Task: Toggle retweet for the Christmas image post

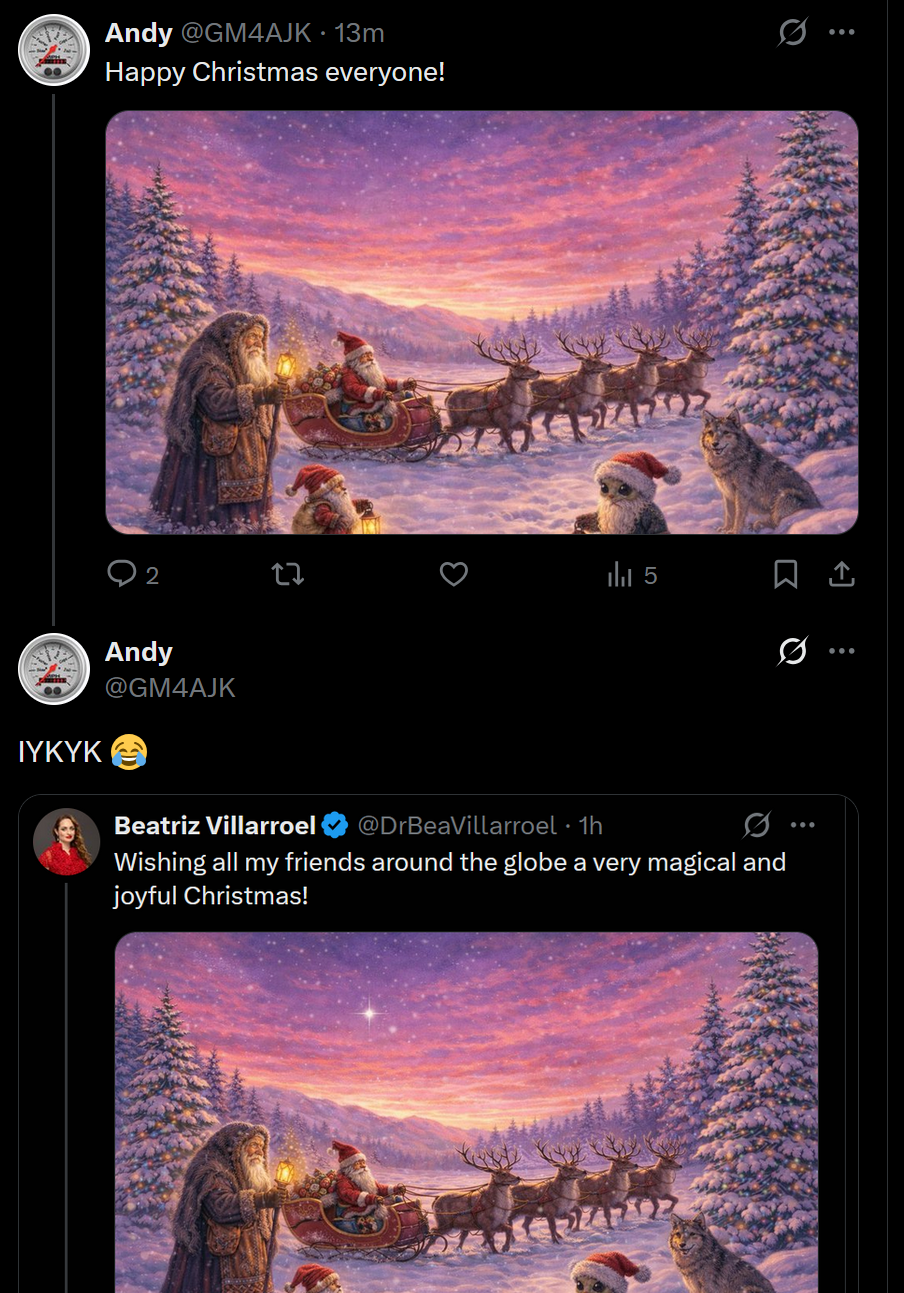Action: [287, 574]
